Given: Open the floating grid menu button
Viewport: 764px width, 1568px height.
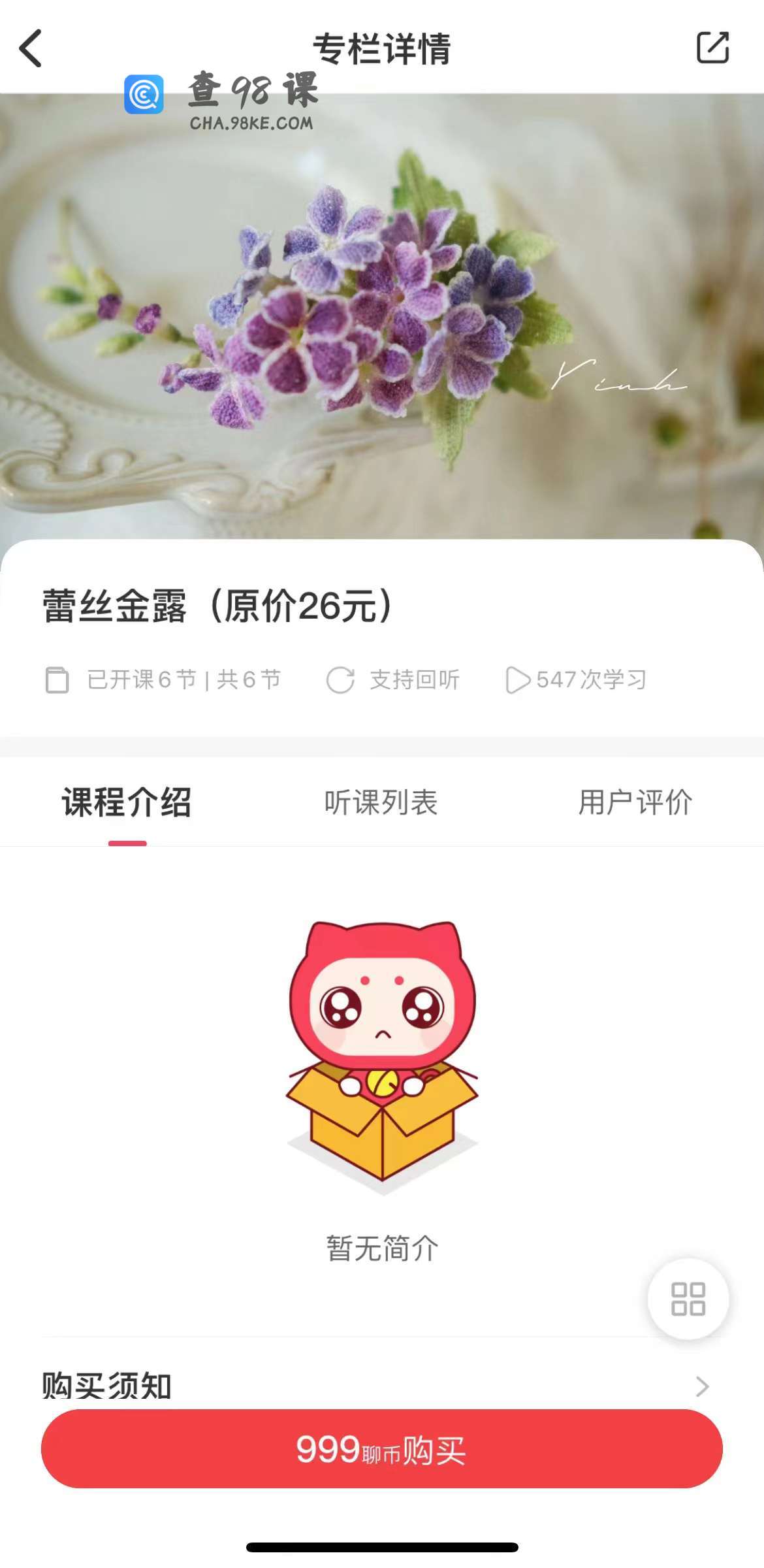Looking at the screenshot, I should [688, 1299].
